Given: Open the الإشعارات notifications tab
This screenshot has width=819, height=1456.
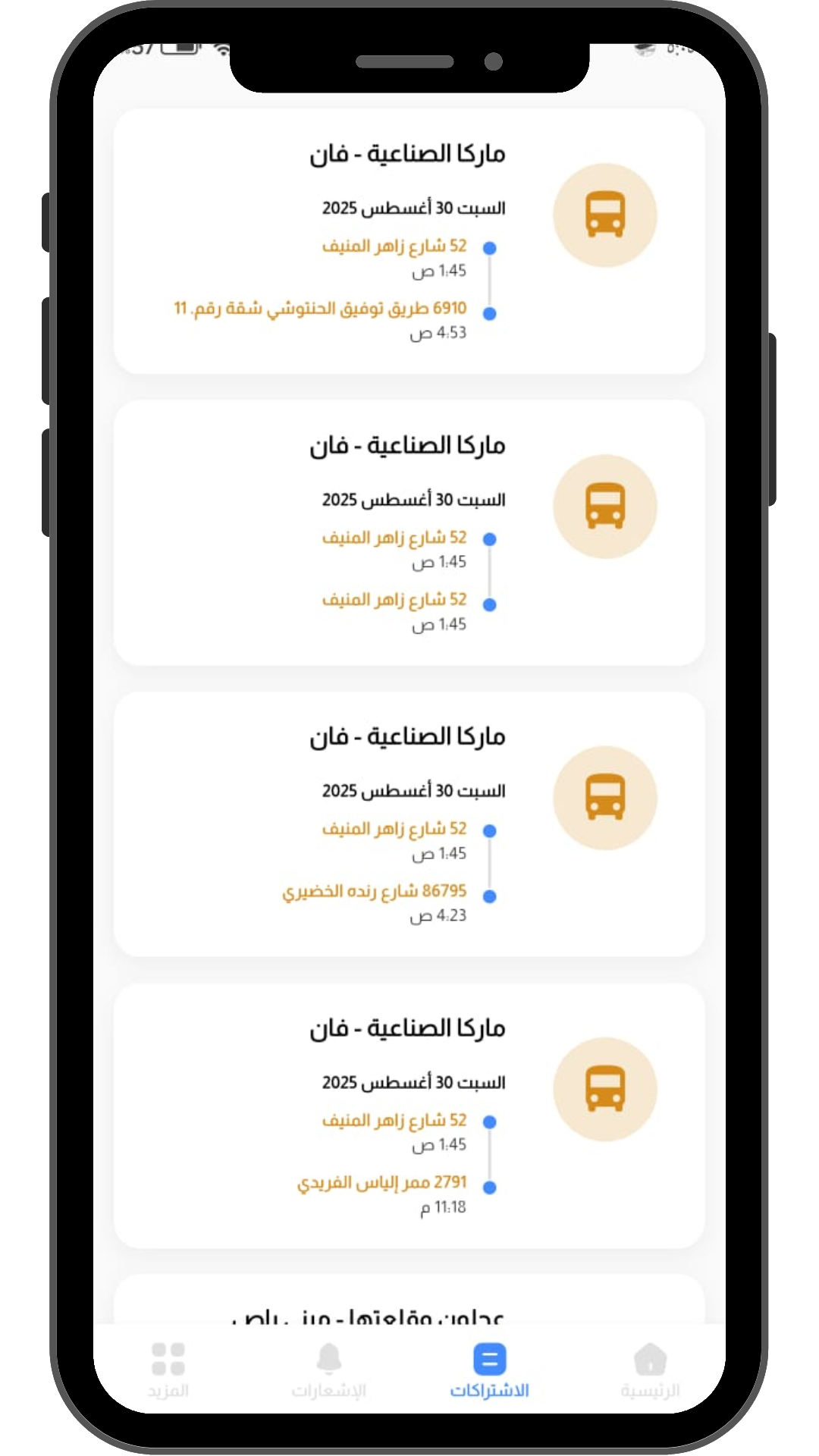Looking at the screenshot, I should tap(329, 1370).
